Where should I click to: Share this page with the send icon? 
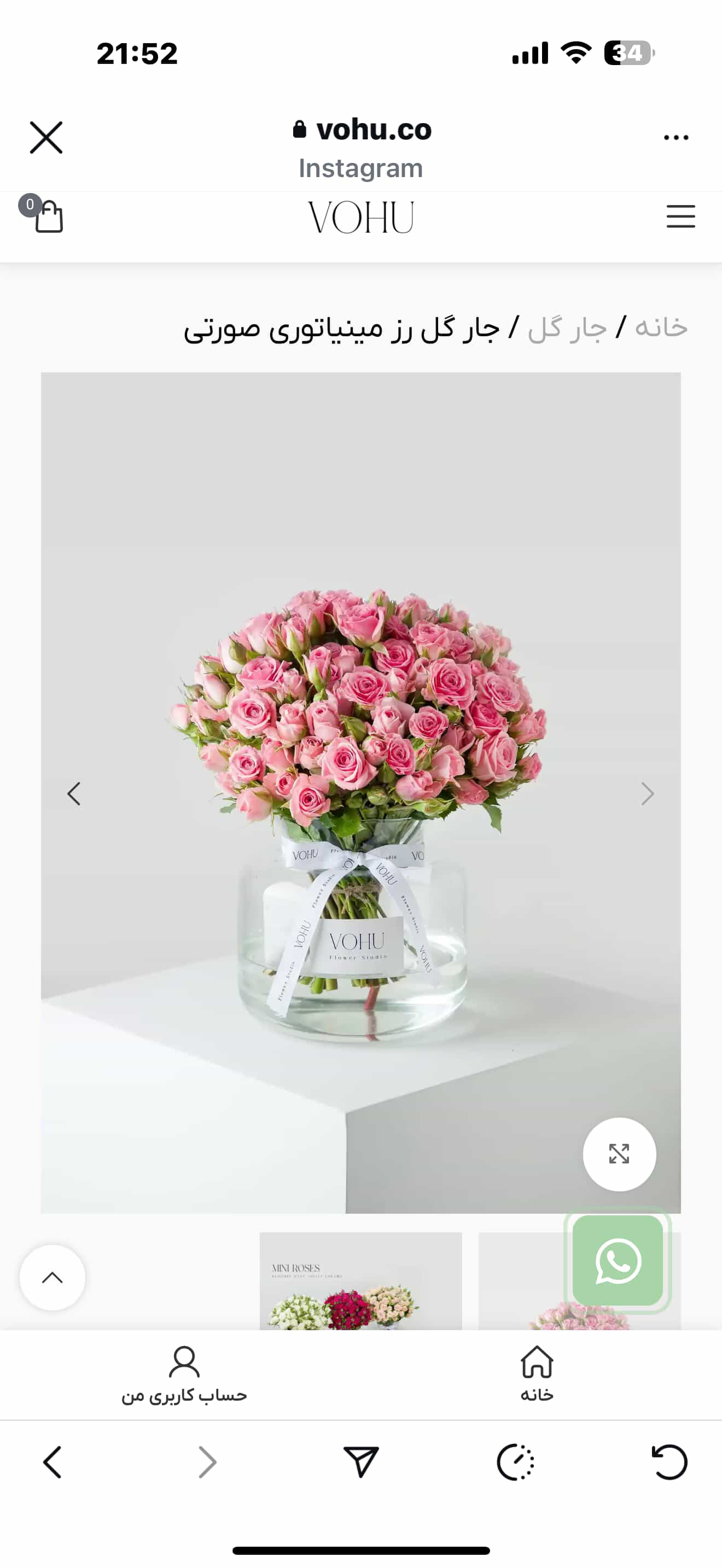361,1462
